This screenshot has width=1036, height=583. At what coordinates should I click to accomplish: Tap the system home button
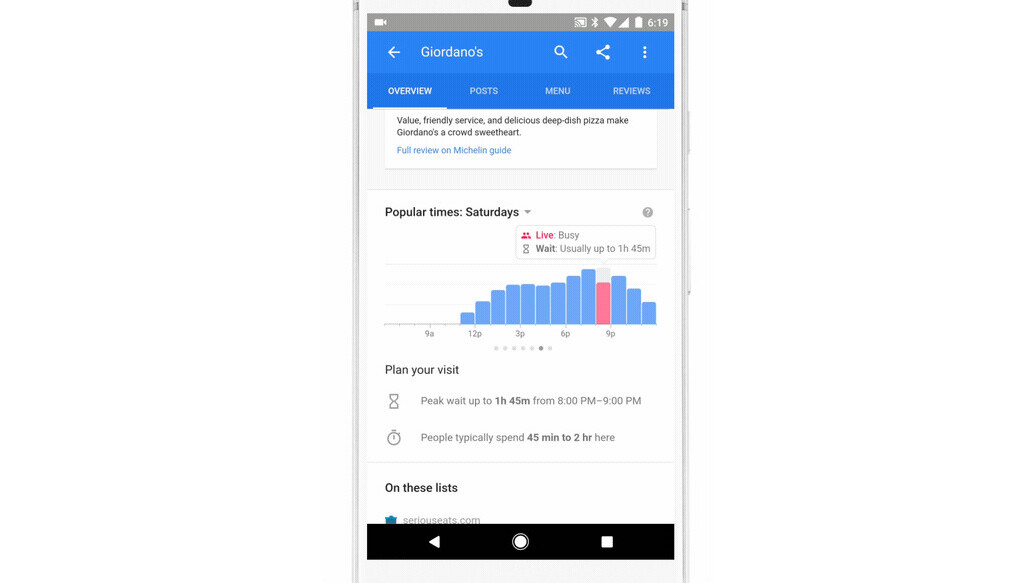pyautogui.click(x=520, y=541)
